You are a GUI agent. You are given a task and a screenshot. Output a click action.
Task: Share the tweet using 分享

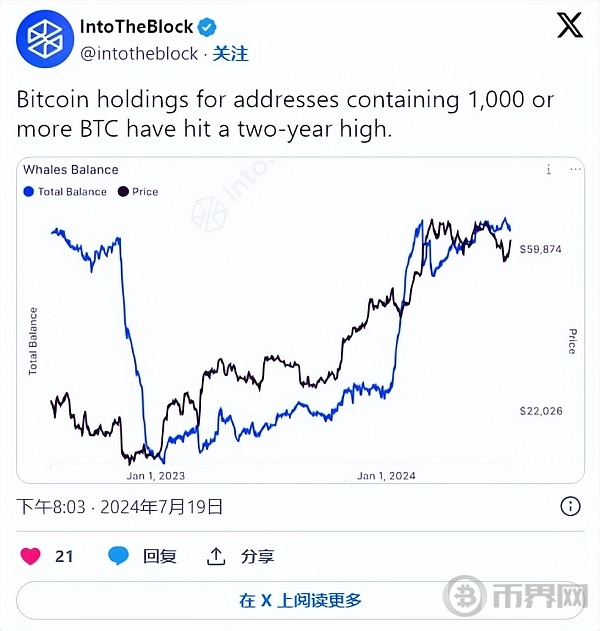pos(241,556)
